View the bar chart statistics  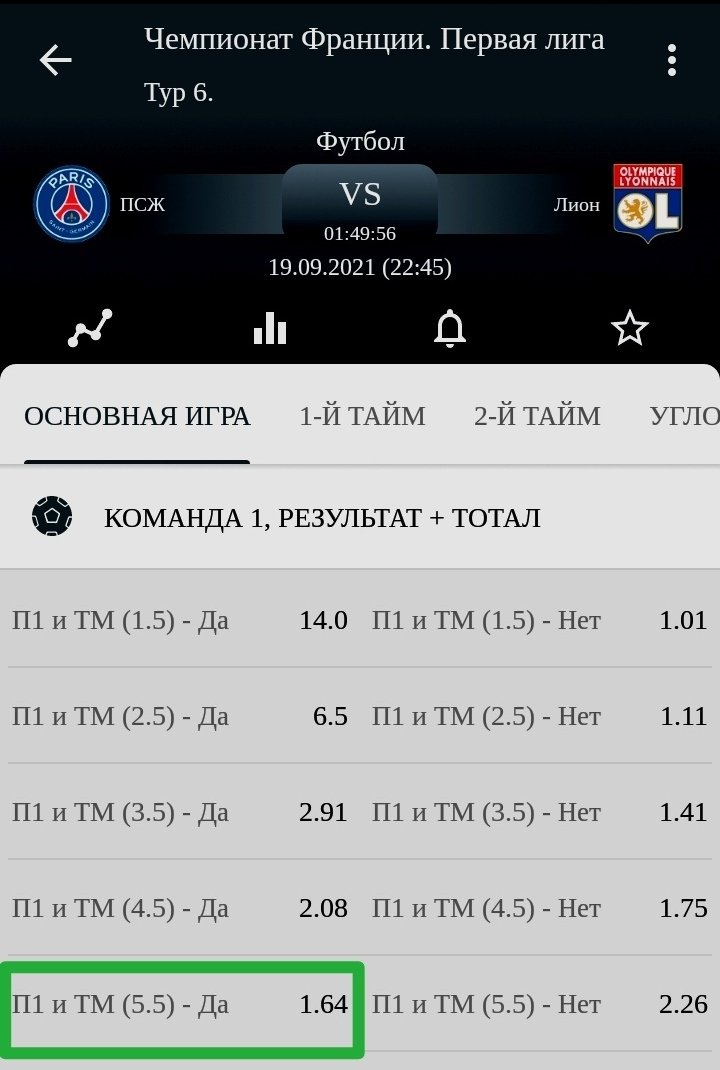270,328
